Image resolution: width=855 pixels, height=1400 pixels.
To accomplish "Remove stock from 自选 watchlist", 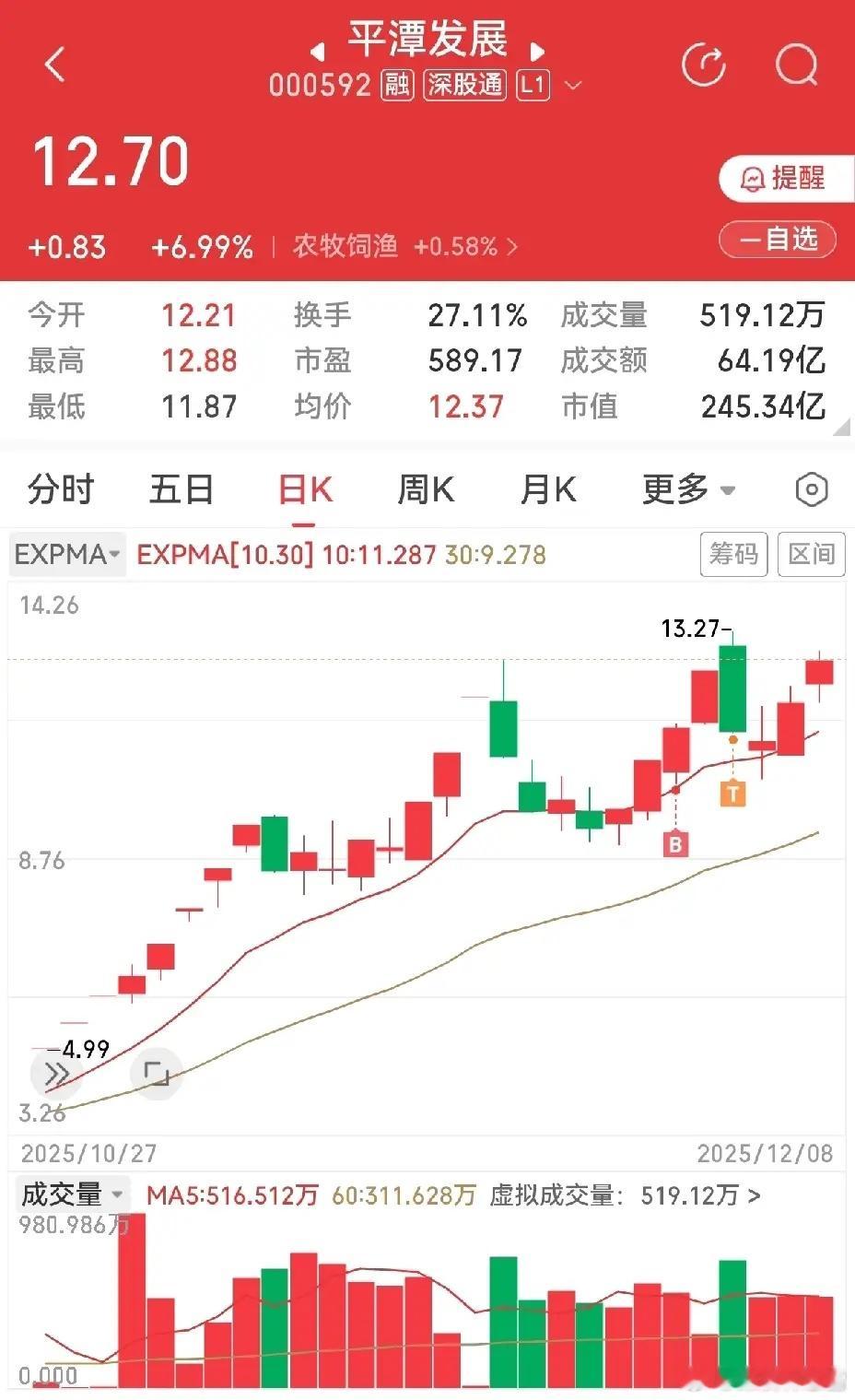I will [778, 240].
